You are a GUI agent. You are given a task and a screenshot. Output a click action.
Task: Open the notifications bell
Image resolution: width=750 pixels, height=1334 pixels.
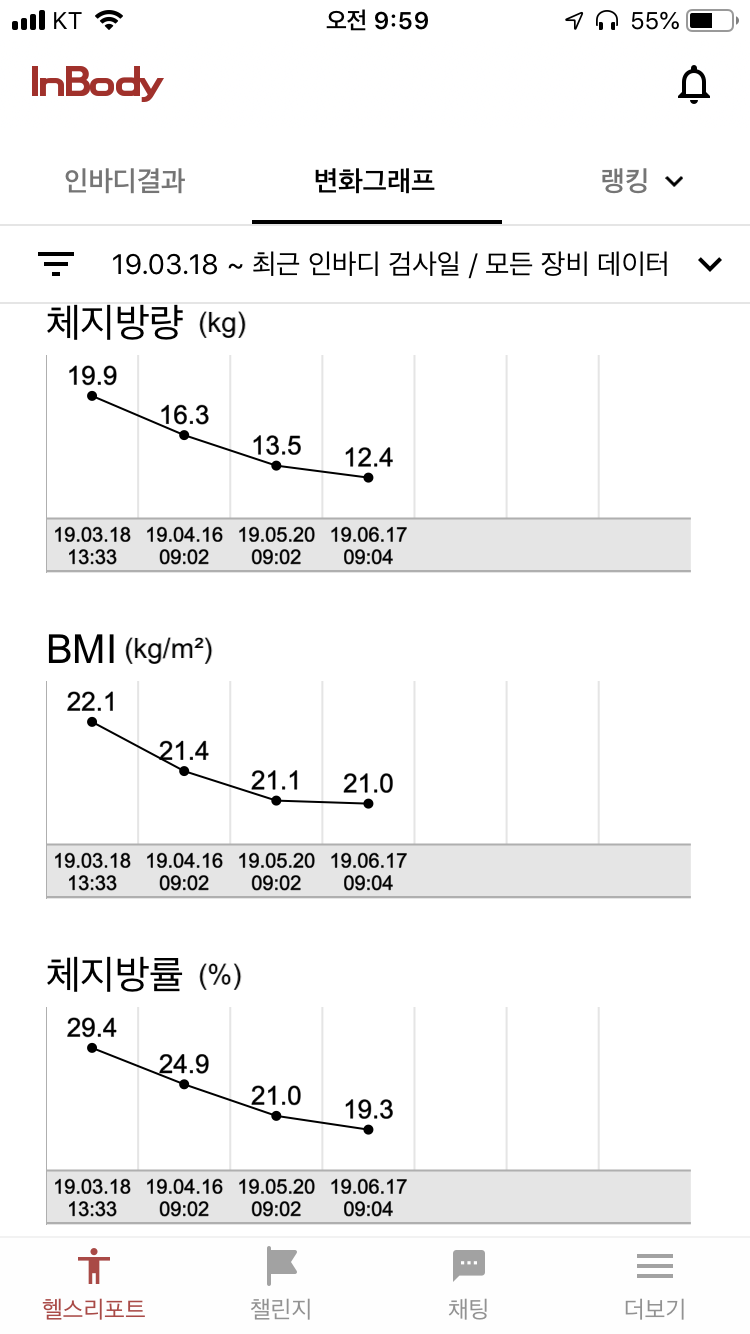pos(693,85)
